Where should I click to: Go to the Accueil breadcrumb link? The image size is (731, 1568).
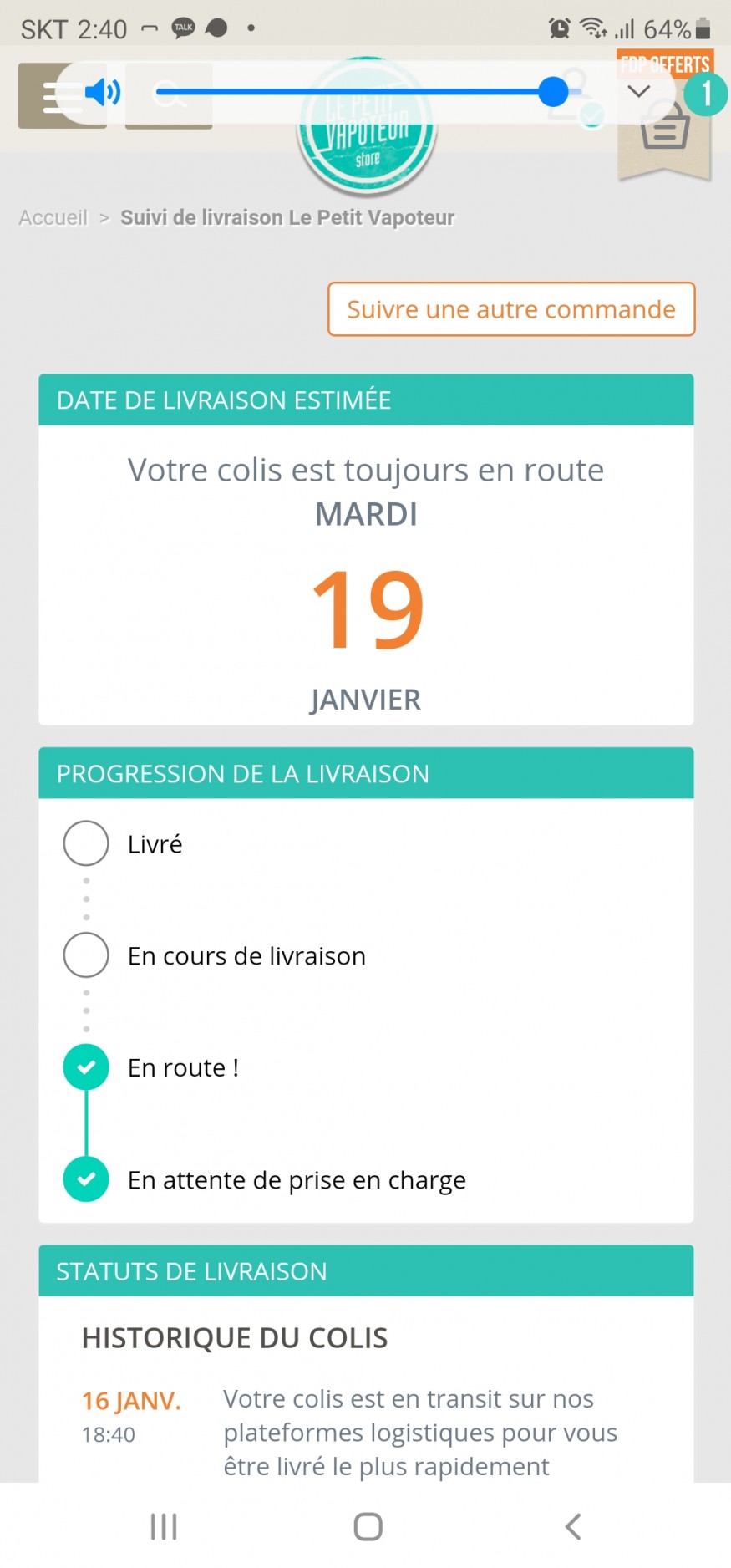[x=53, y=218]
